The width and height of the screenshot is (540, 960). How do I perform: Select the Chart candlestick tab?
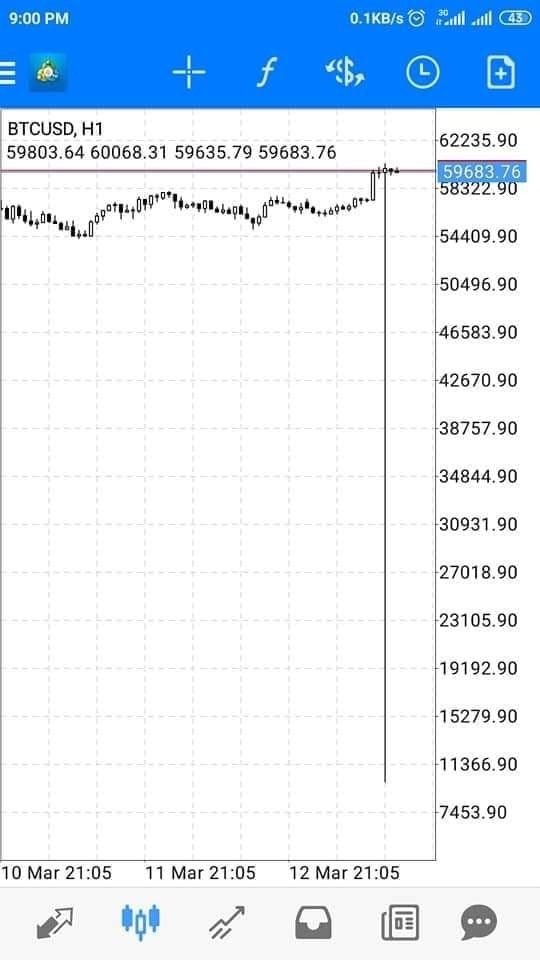coord(141,922)
